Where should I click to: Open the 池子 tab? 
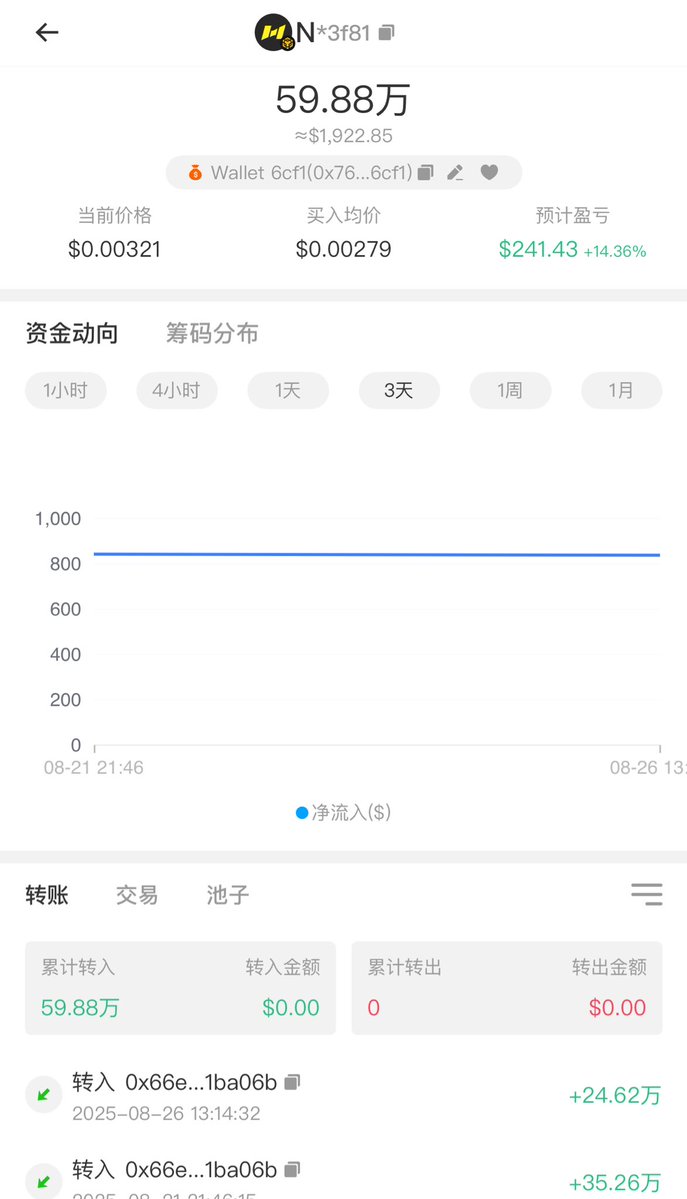(x=227, y=895)
